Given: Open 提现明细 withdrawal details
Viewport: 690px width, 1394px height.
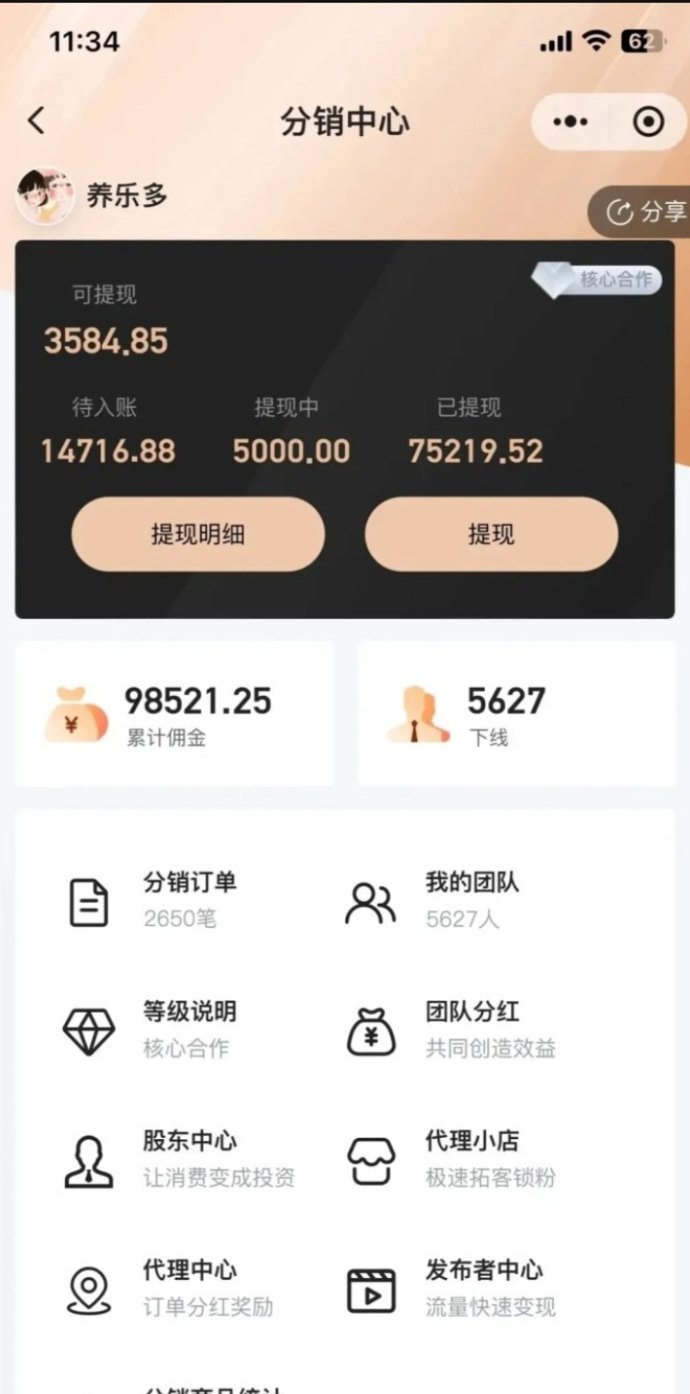Looking at the screenshot, I should [198, 535].
